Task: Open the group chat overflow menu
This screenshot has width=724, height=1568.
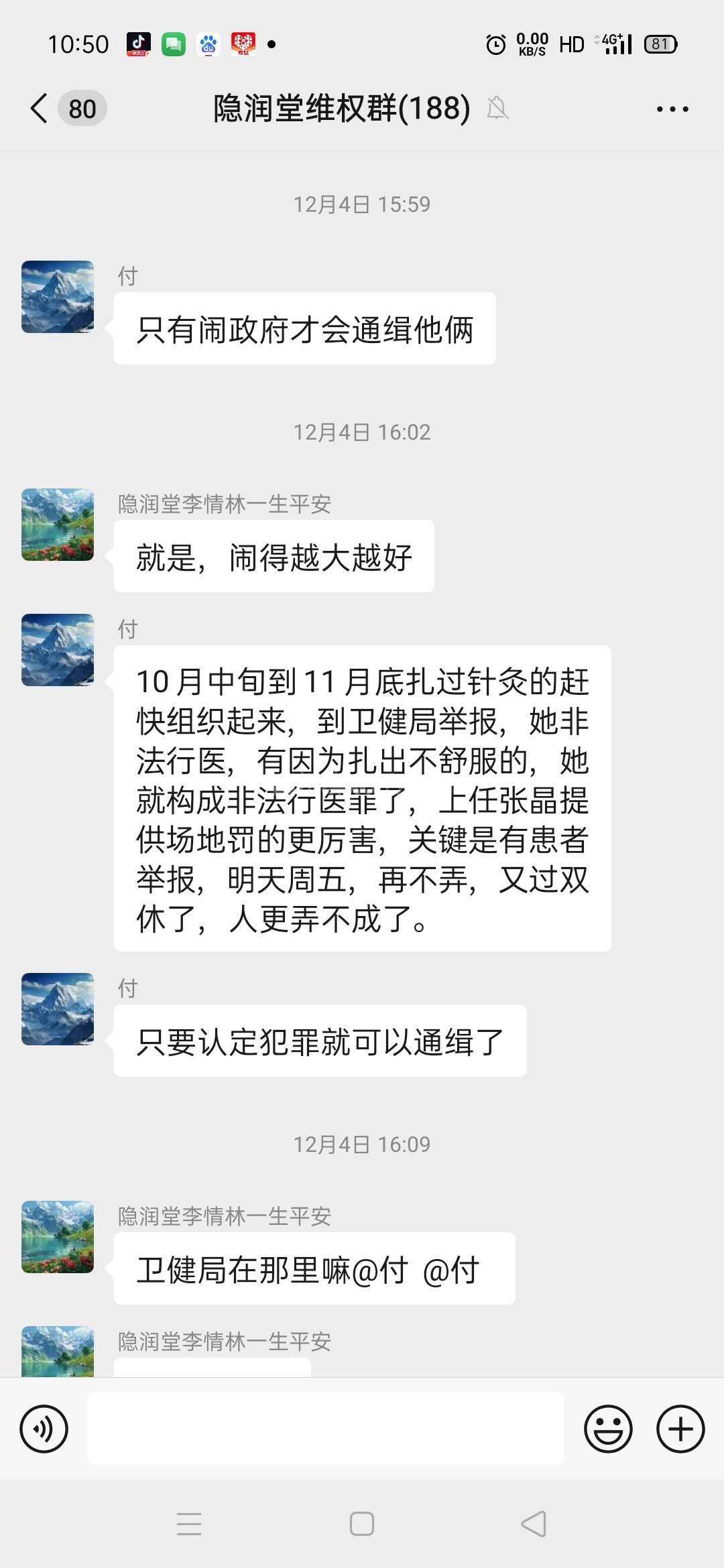Action: [x=672, y=109]
